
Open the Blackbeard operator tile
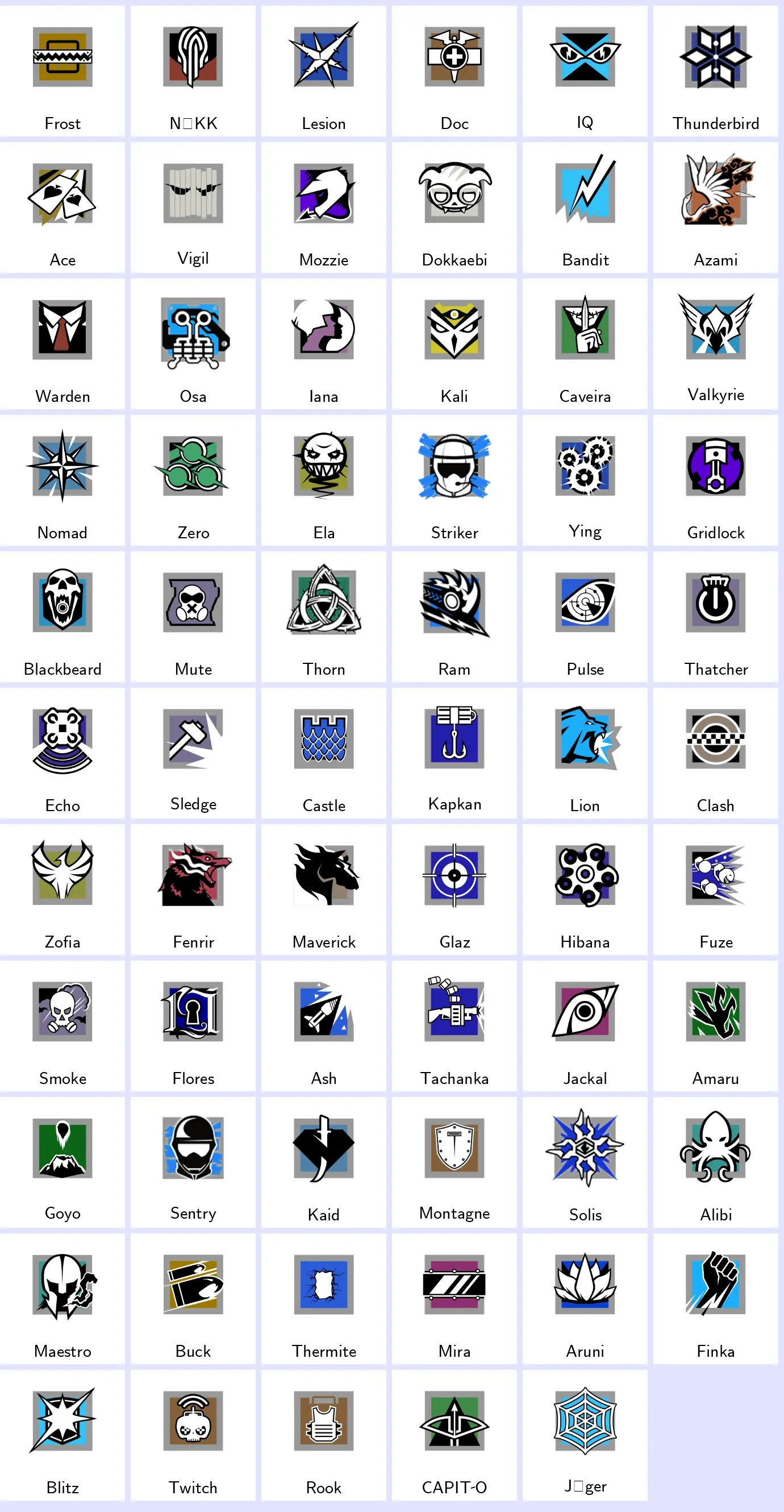pyautogui.click(x=62, y=616)
